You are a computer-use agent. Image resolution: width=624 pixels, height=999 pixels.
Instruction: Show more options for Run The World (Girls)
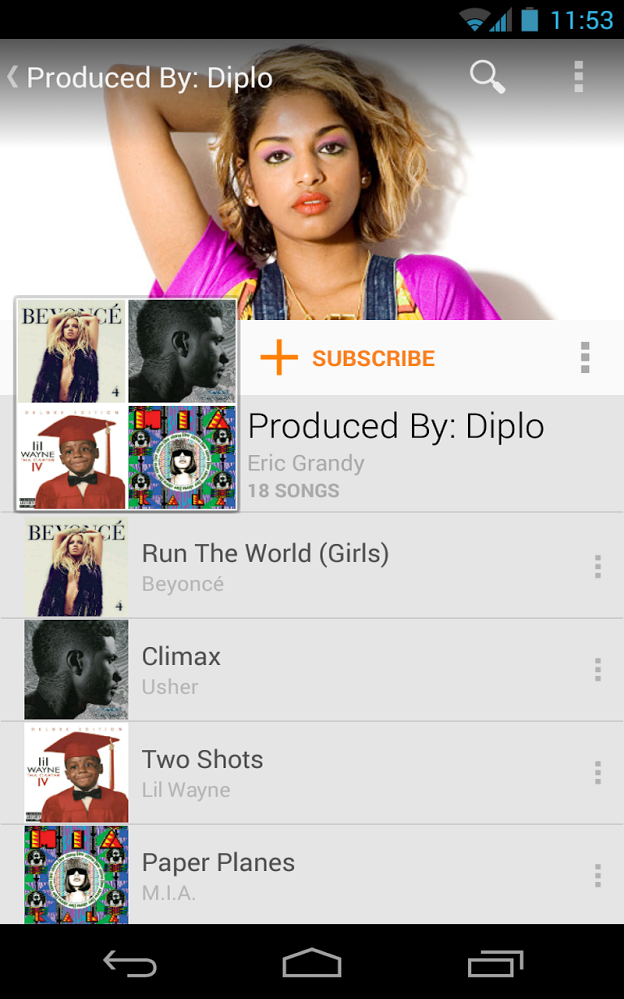pos(597,567)
